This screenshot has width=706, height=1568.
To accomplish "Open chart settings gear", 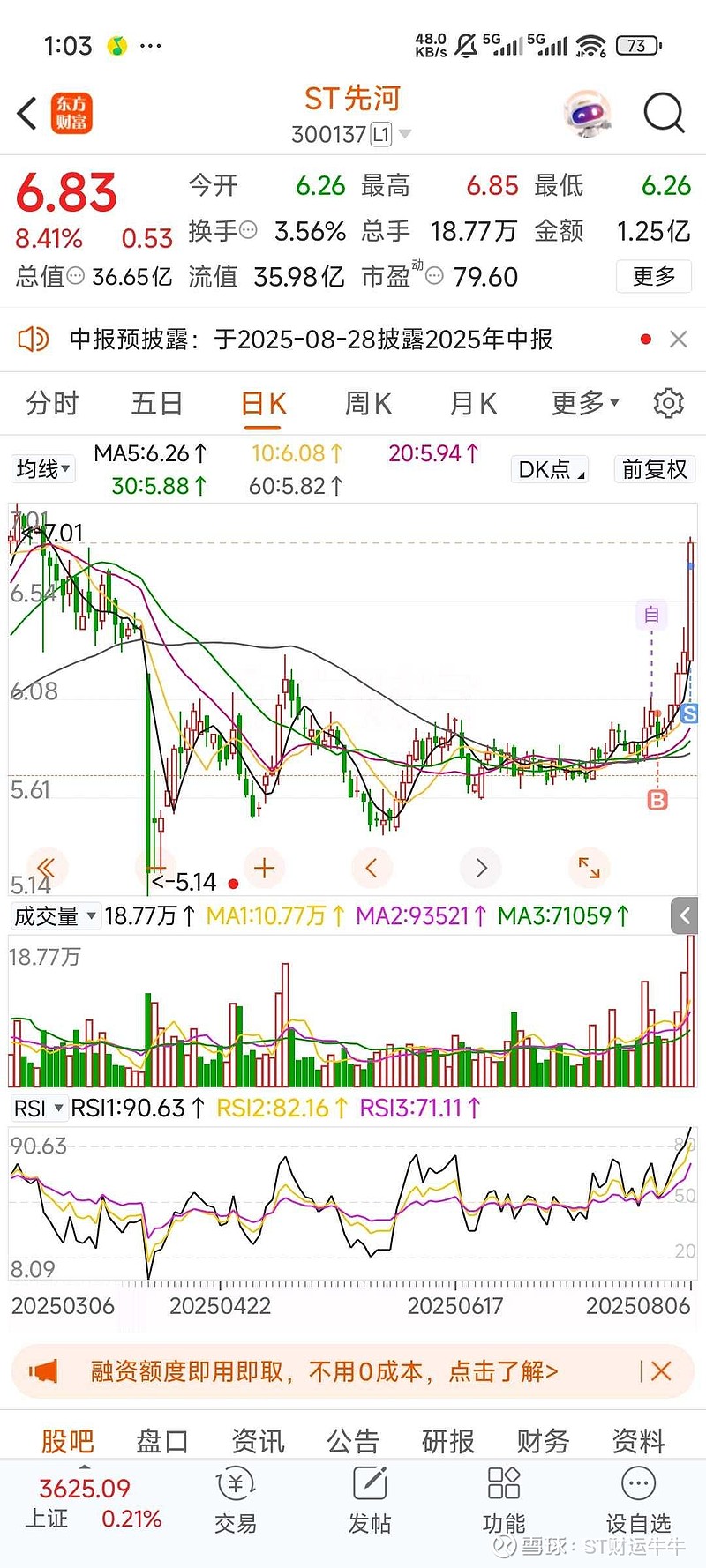I will 668,403.
